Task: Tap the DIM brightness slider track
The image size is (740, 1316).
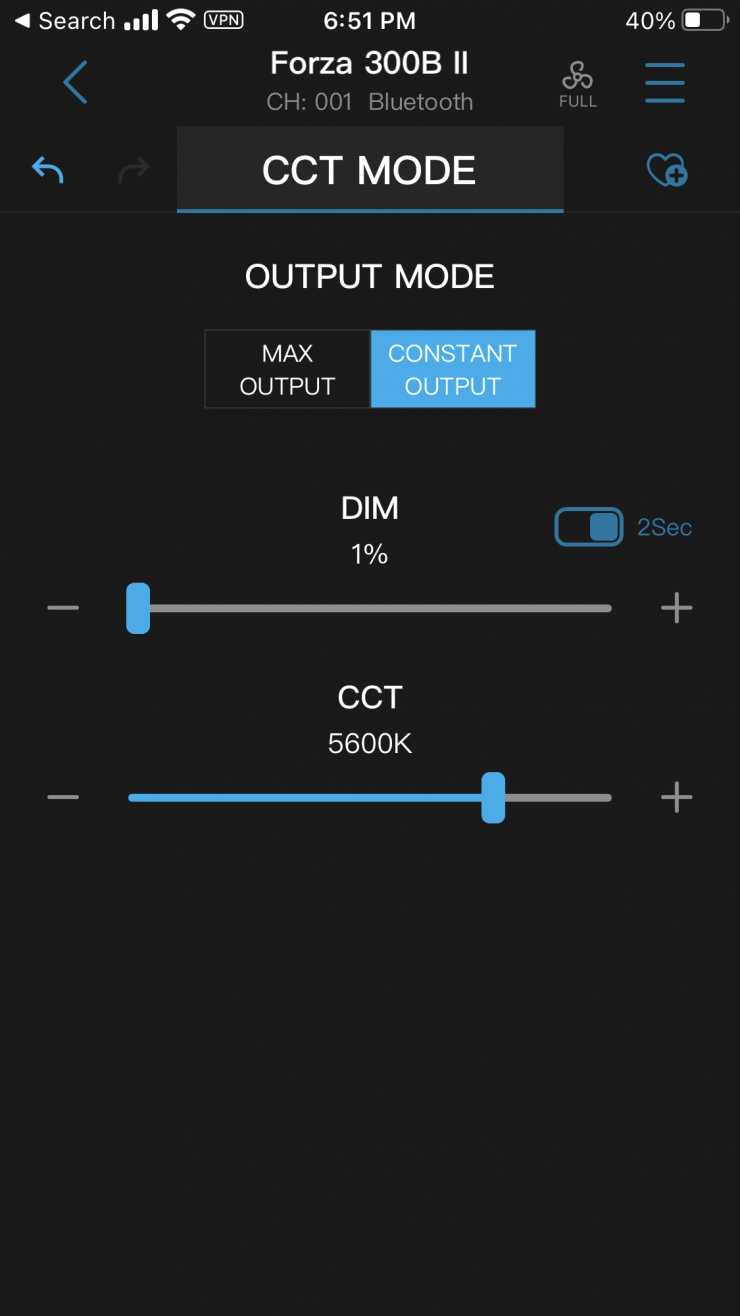Action: click(x=370, y=608)
